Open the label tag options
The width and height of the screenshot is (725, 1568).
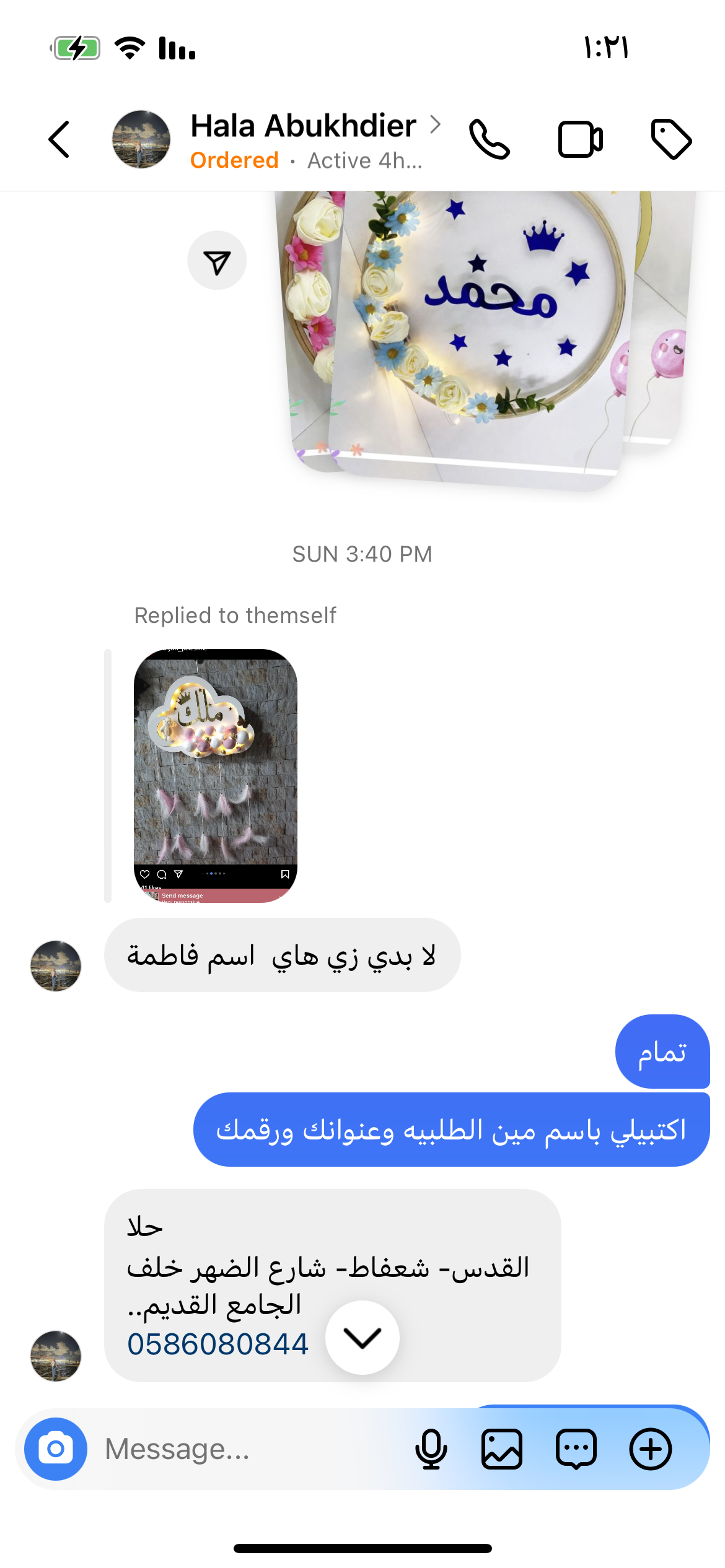click(671, 139)
